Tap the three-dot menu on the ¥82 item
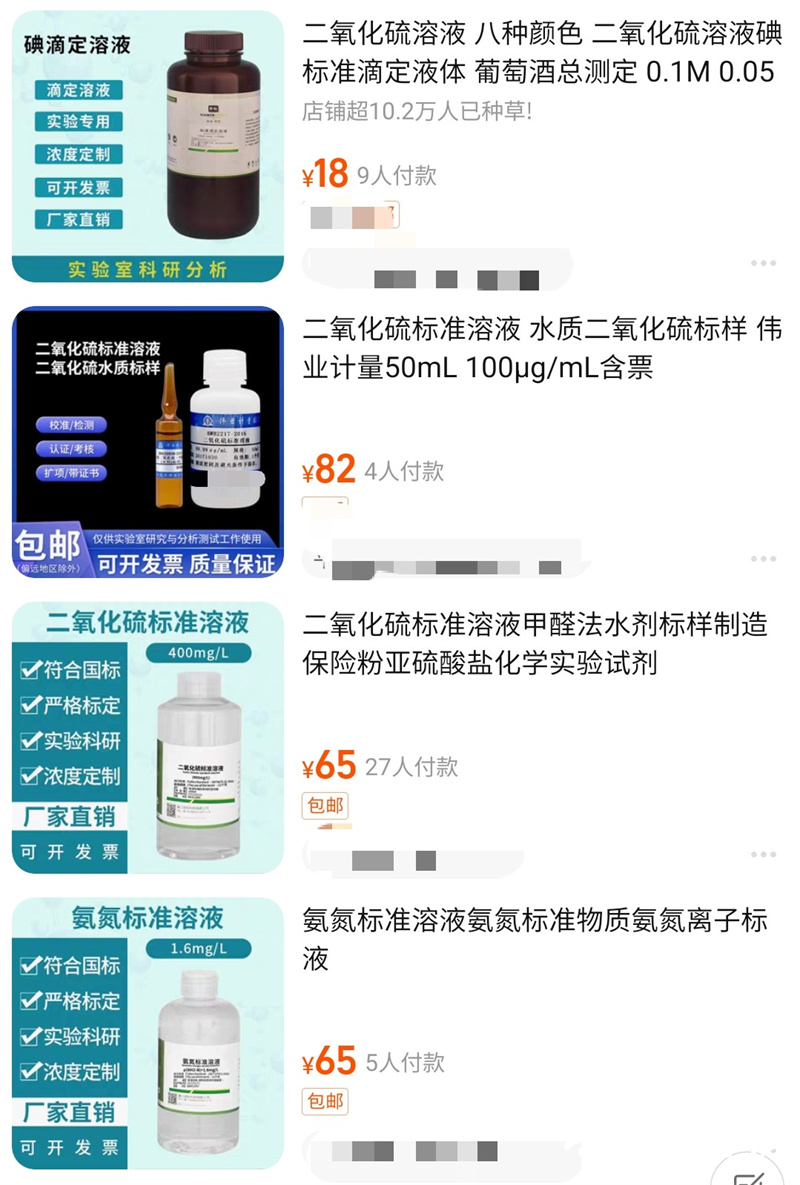Image resolution: width=800 pixels, height=1185 pixels. pyautogui.click(x=763, y=559)
